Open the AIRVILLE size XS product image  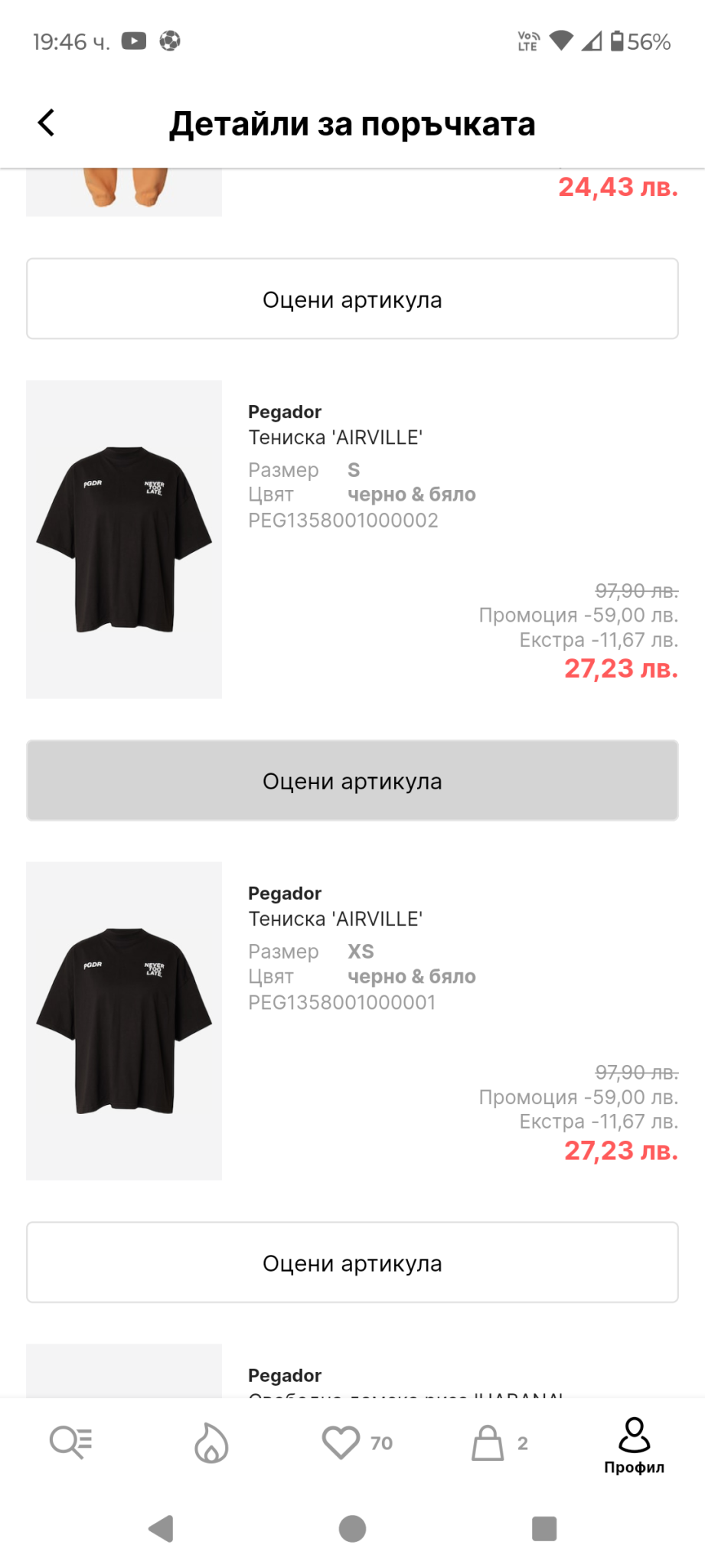(x=124, y=1021)
